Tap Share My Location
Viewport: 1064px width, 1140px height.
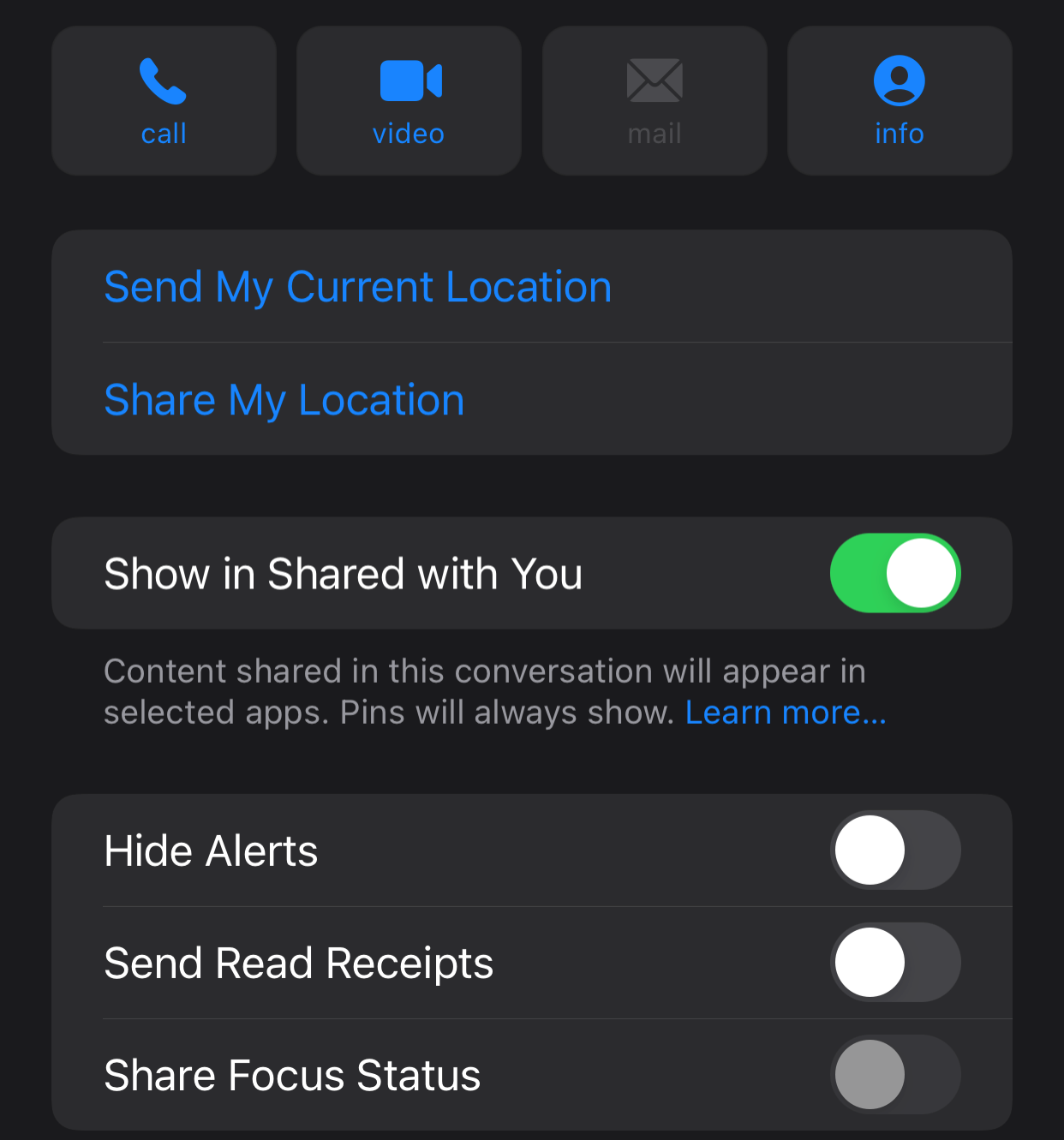(x=284, y=400)
